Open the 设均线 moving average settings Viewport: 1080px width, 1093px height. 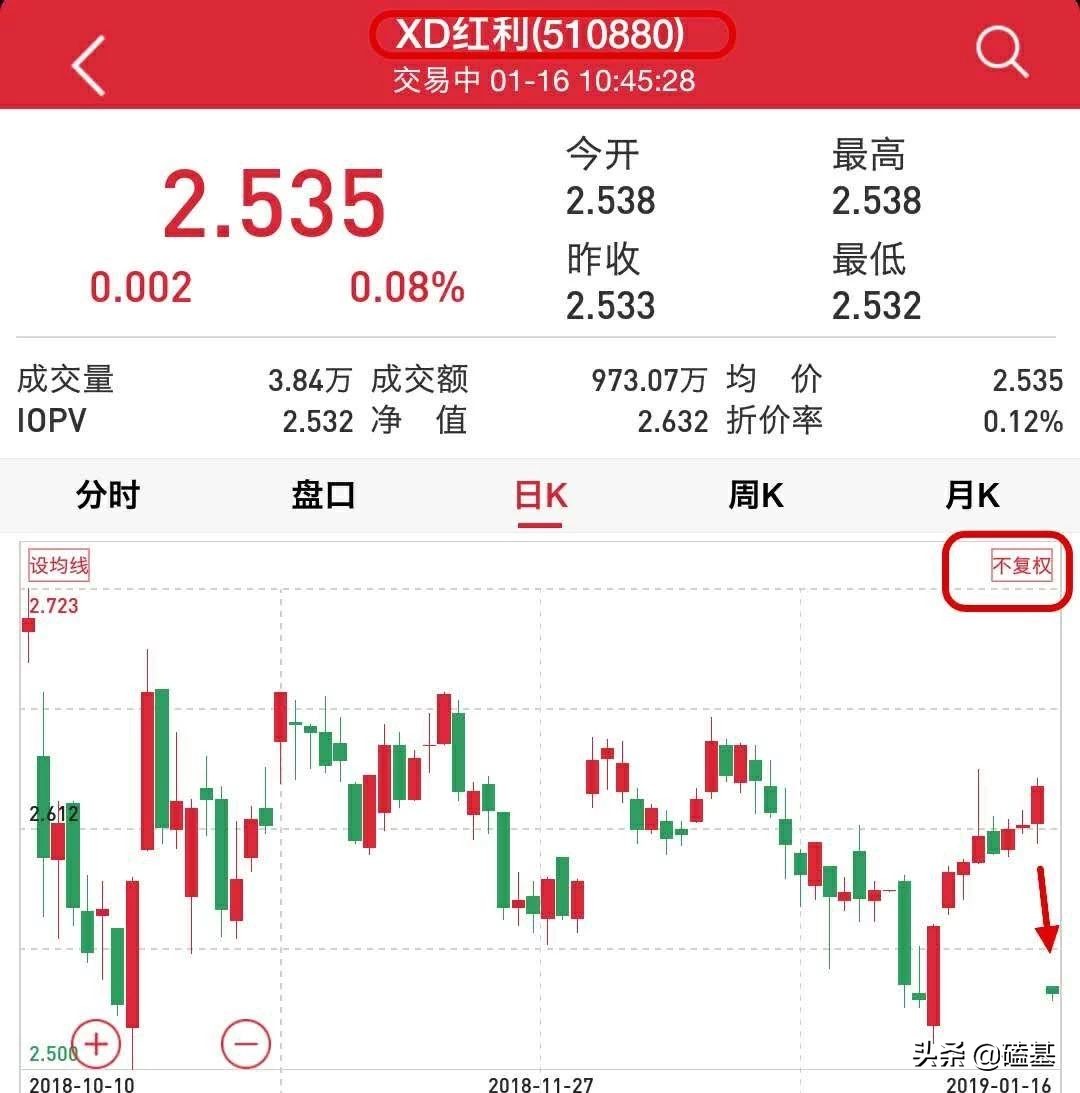[x=57, y=565]
